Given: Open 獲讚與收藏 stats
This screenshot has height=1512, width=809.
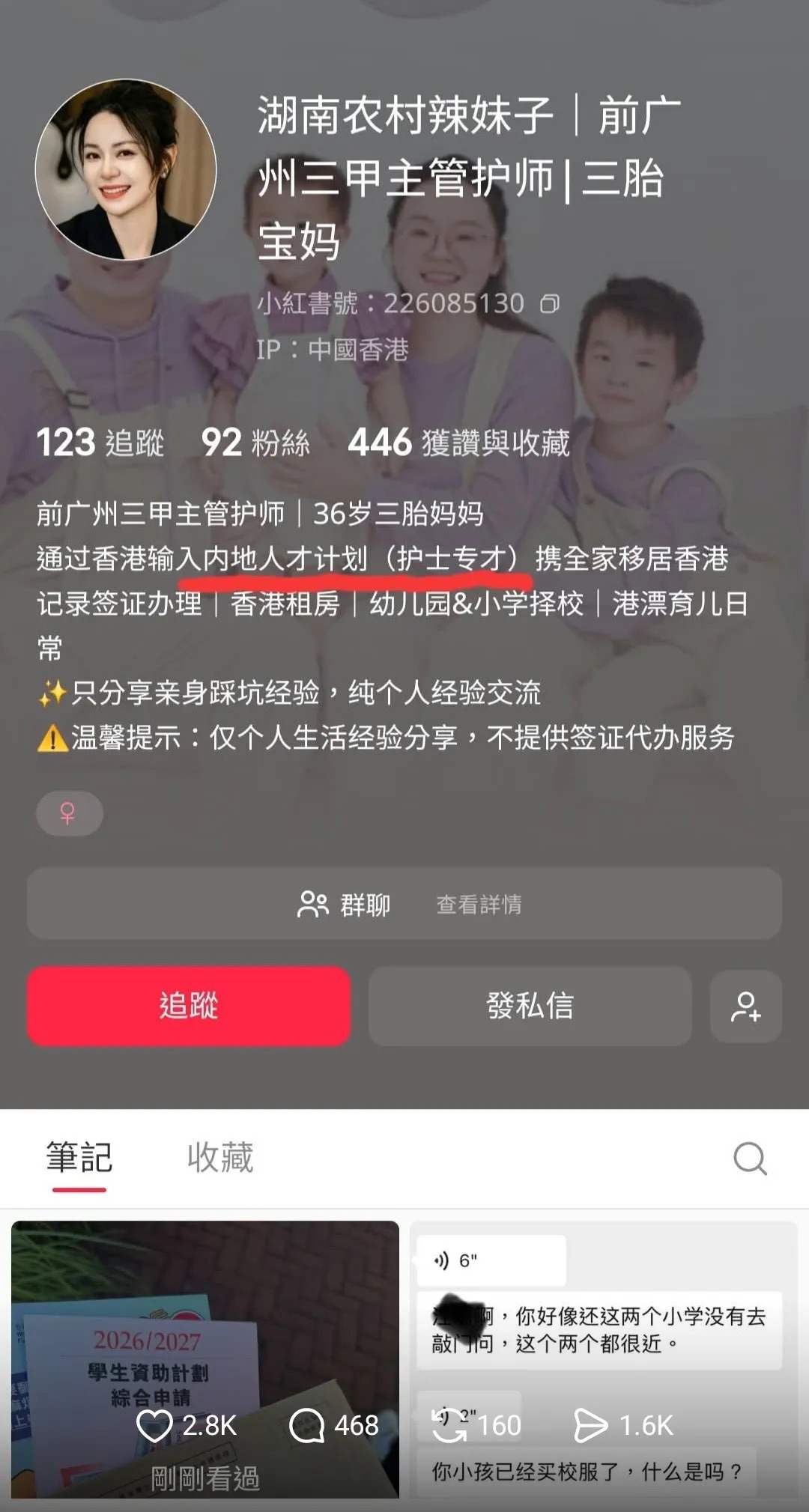Looking at the screenshot, I should (458, 443).
